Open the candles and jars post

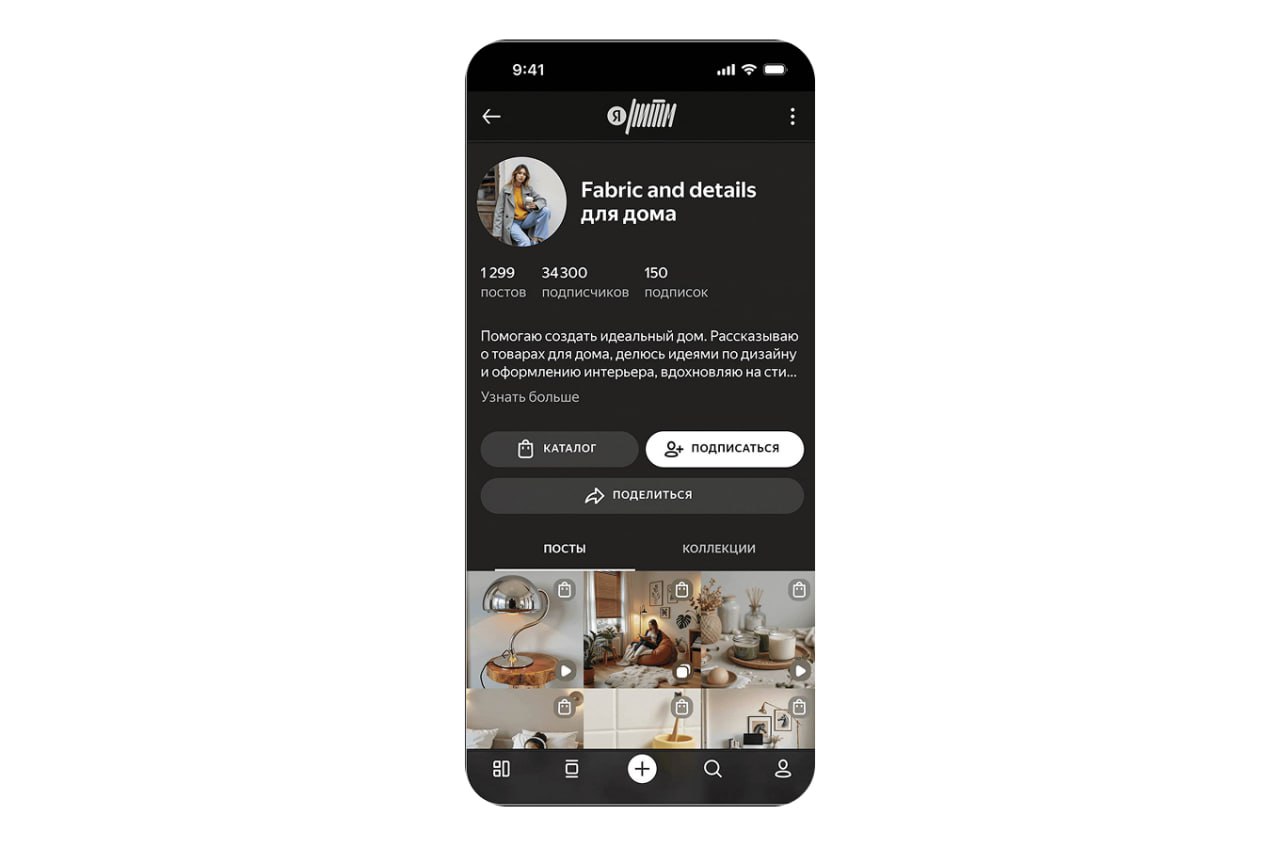pos(757,629)
